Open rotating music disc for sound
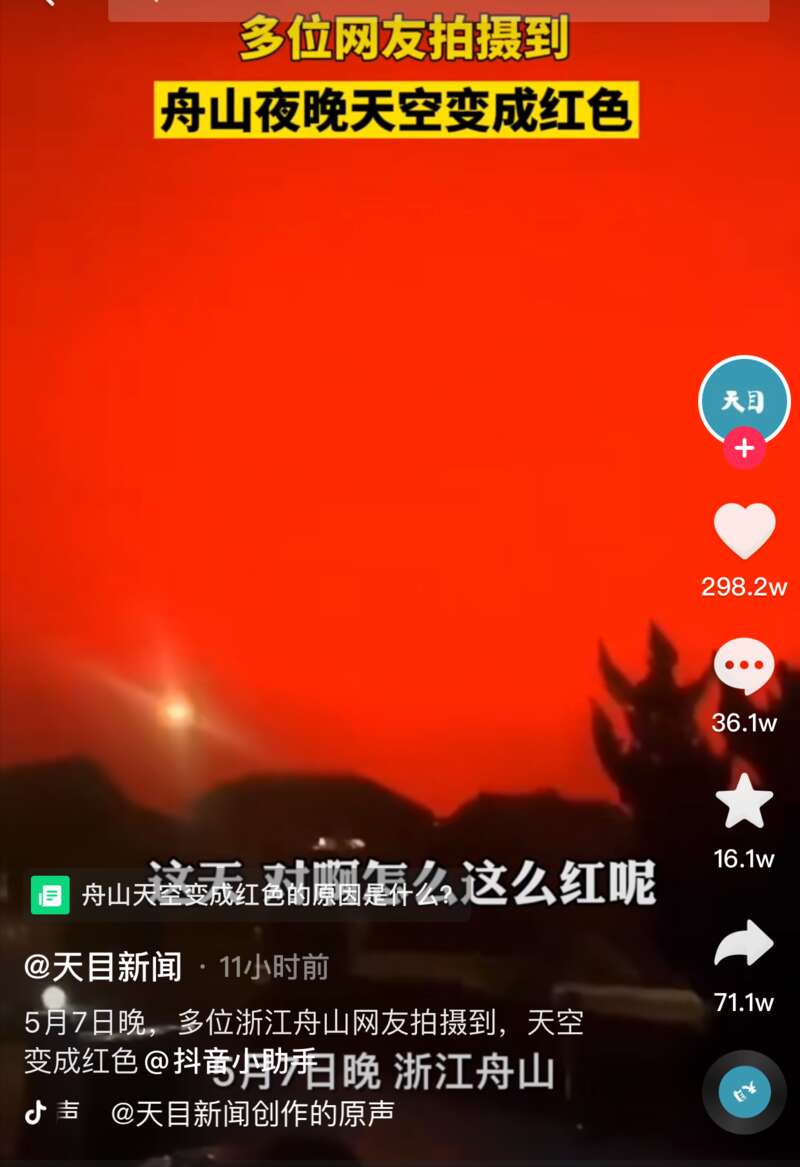 click(744, 1092)
